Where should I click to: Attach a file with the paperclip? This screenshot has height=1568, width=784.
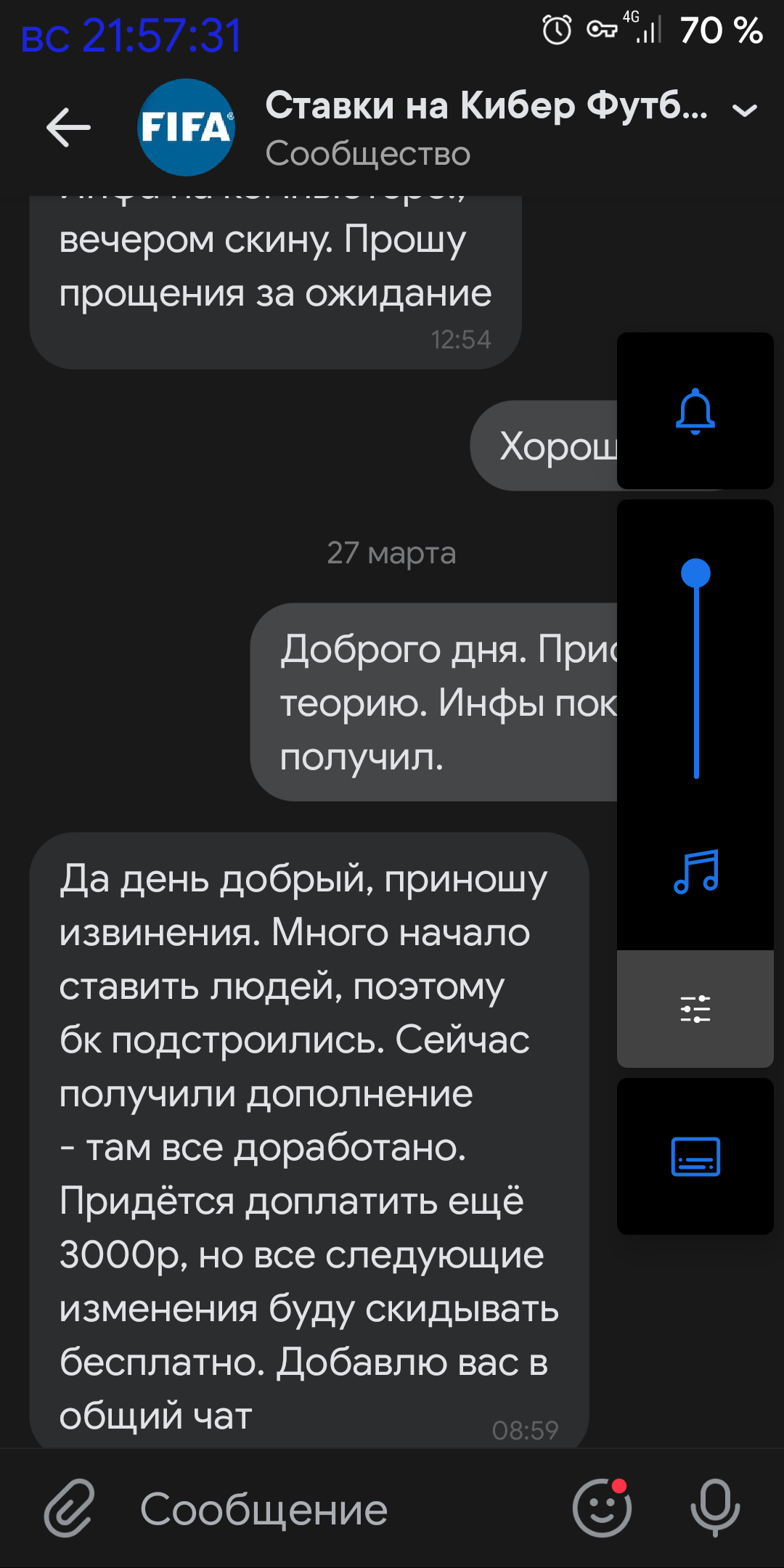tap(70, 1508)
